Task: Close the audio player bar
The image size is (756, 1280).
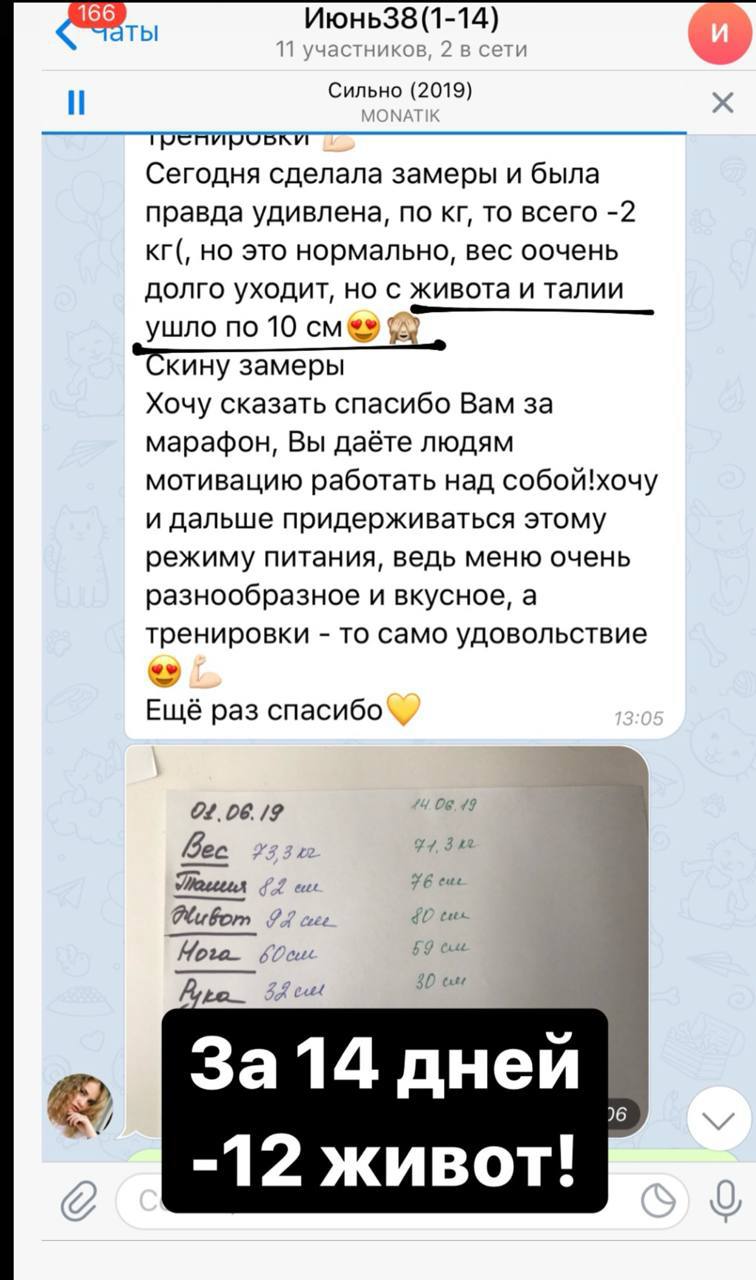Action: (x=721, y=102)
